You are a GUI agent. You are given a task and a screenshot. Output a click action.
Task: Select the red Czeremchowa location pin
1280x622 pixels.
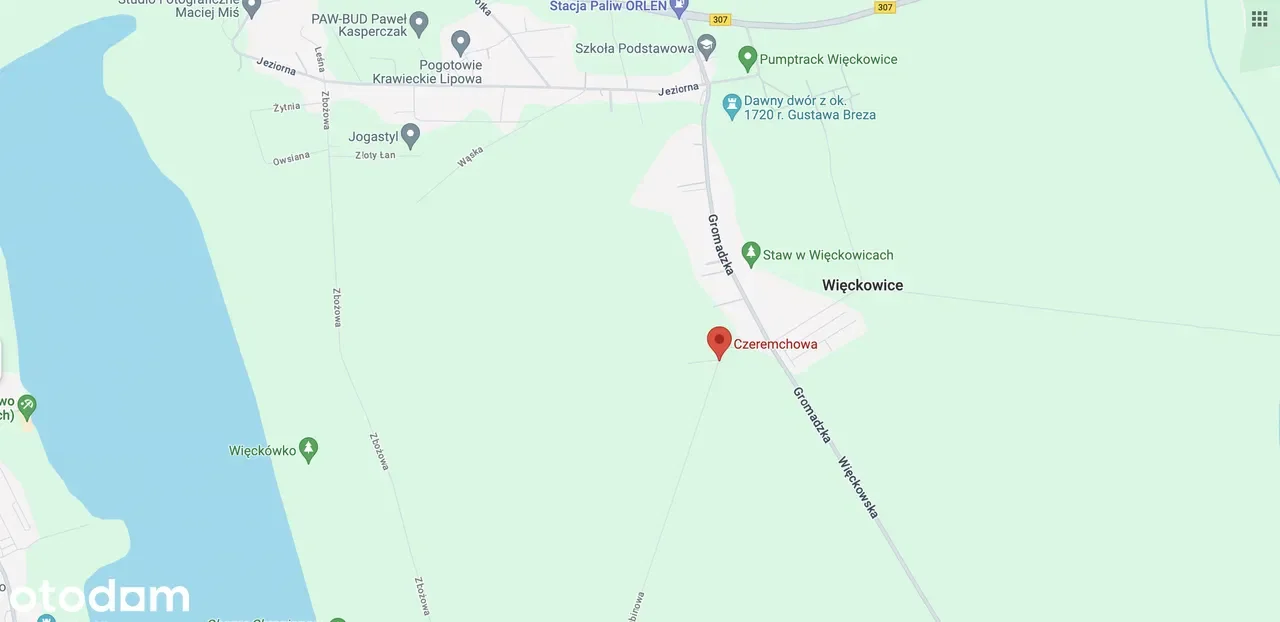(719, 341)
